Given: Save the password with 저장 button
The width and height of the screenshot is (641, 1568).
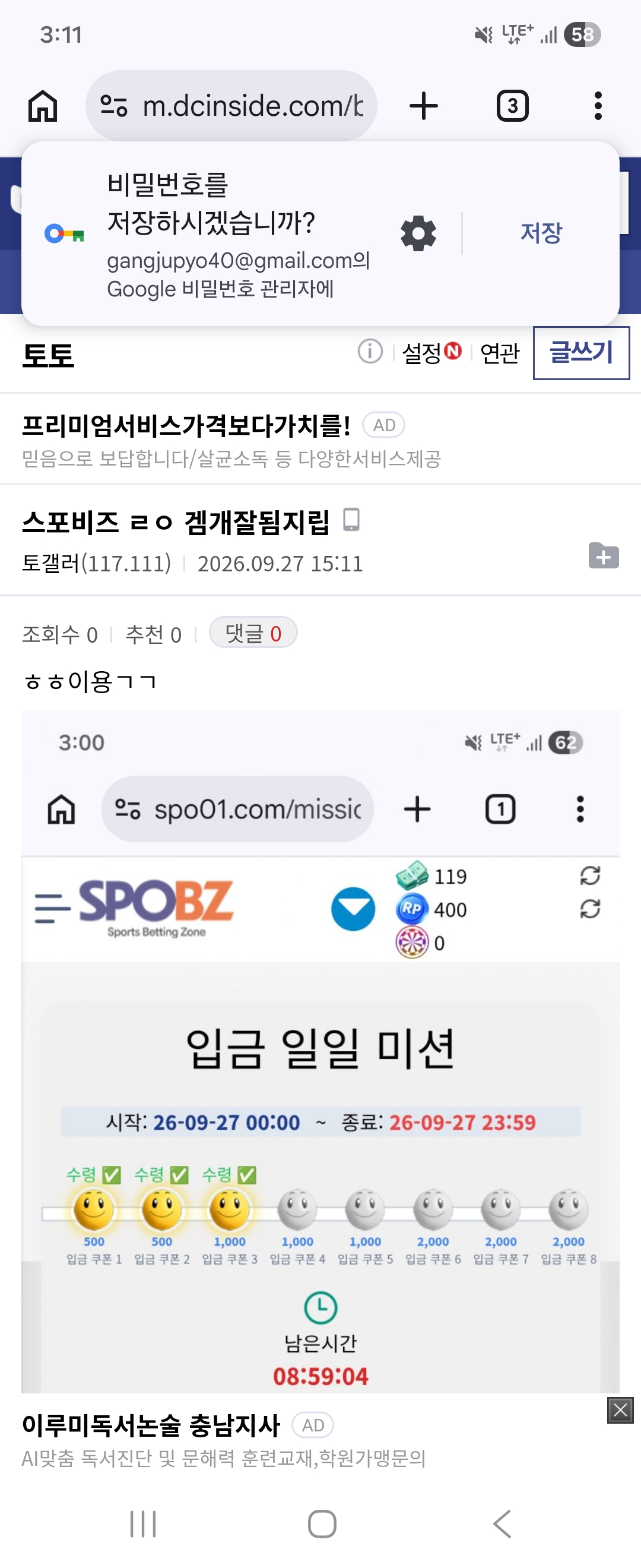Looking at the screenshot, I should (541, 233).
